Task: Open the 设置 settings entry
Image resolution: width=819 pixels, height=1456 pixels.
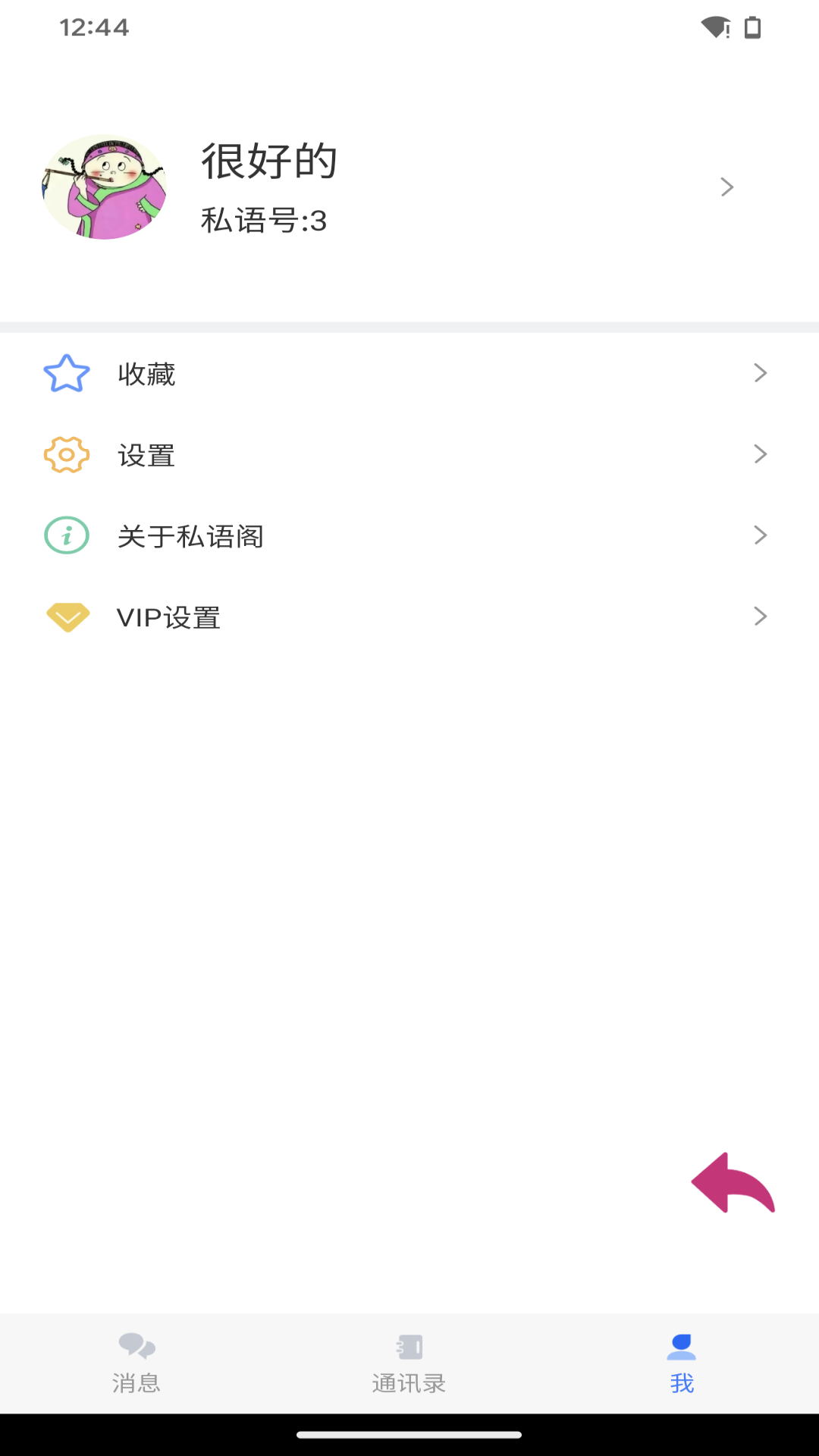Action: [146, 455]
